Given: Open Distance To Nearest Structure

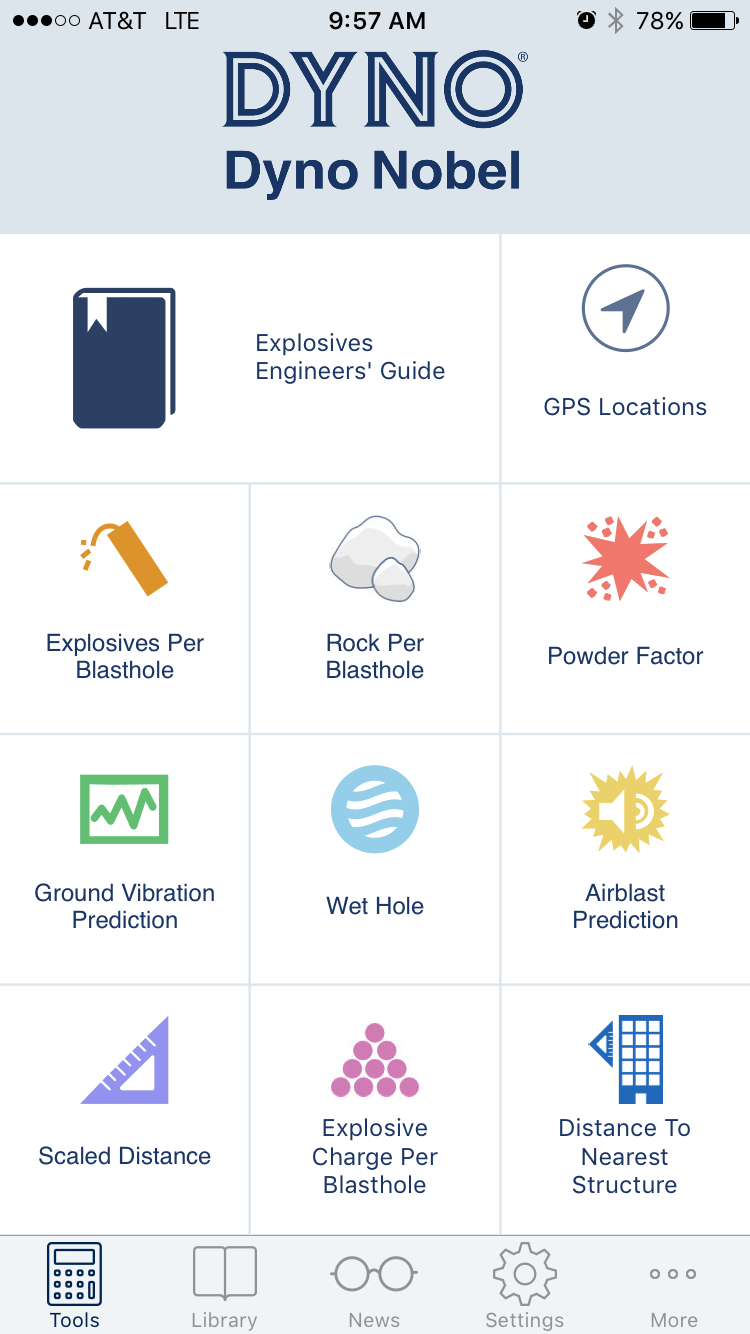Looking at the screenshot, I should tap(625, 1108).
